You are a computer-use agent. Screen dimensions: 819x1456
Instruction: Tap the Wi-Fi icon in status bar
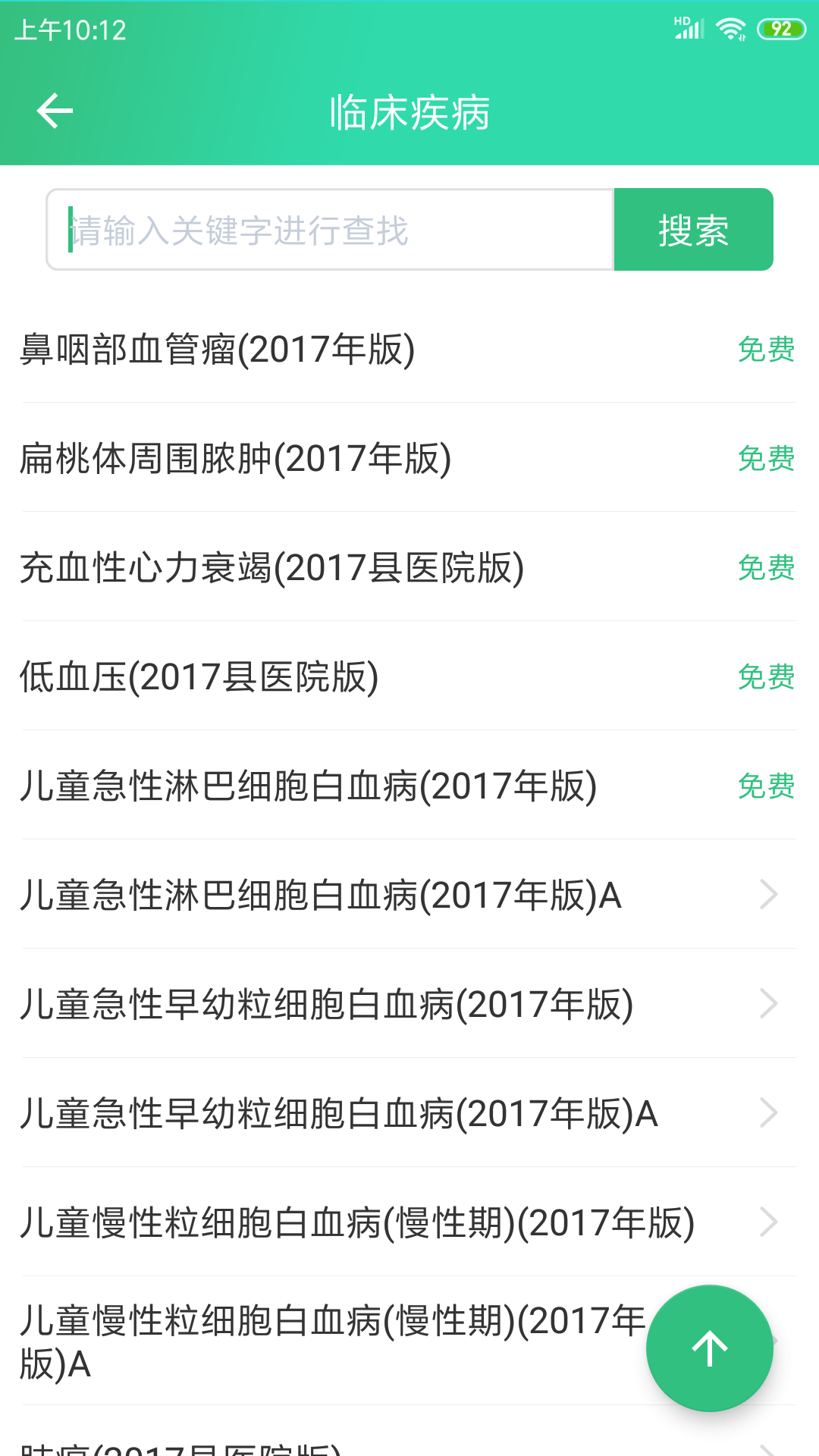[730, 29]
